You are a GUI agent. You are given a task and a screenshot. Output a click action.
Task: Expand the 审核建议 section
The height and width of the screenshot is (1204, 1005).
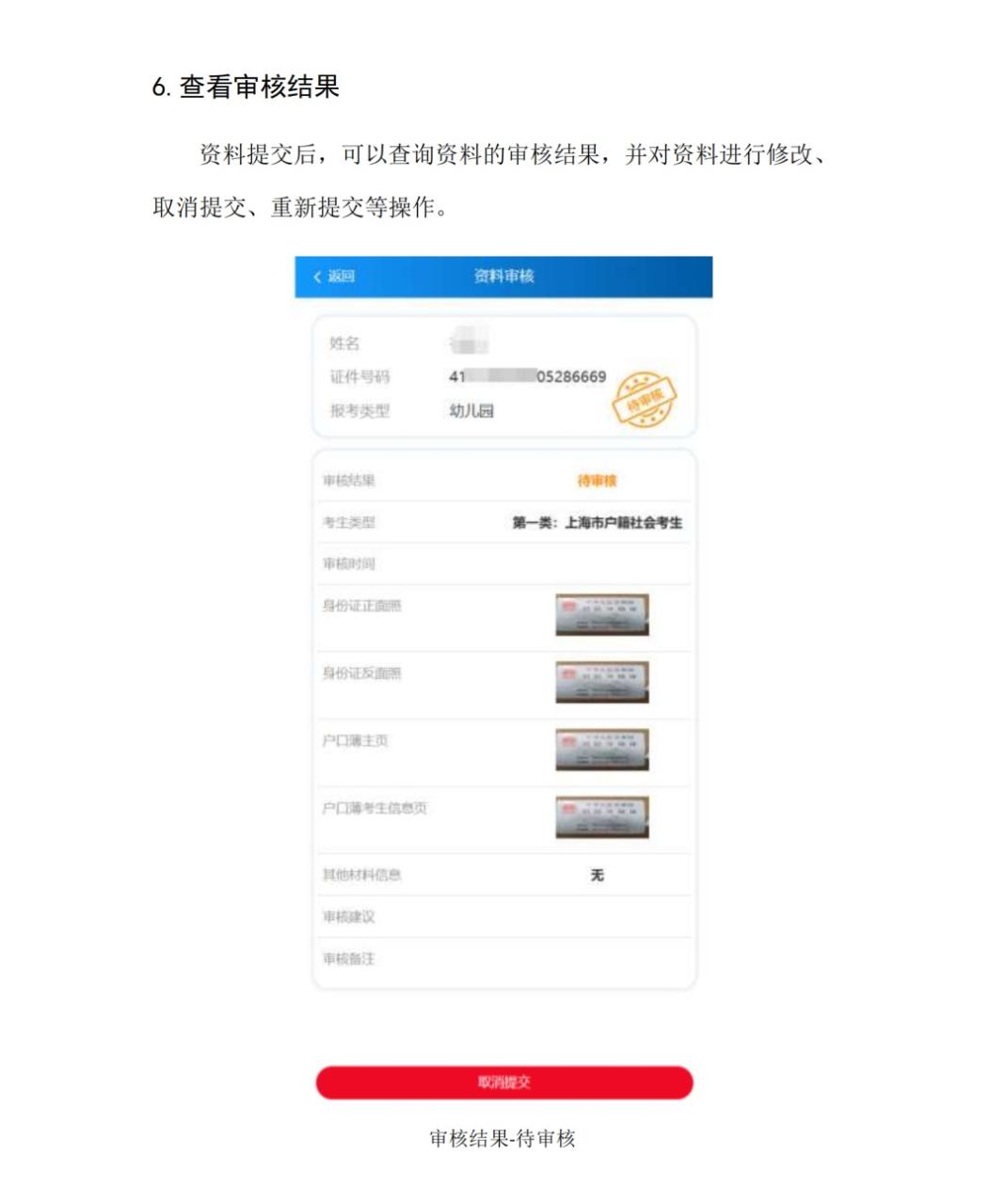[504, 916]
